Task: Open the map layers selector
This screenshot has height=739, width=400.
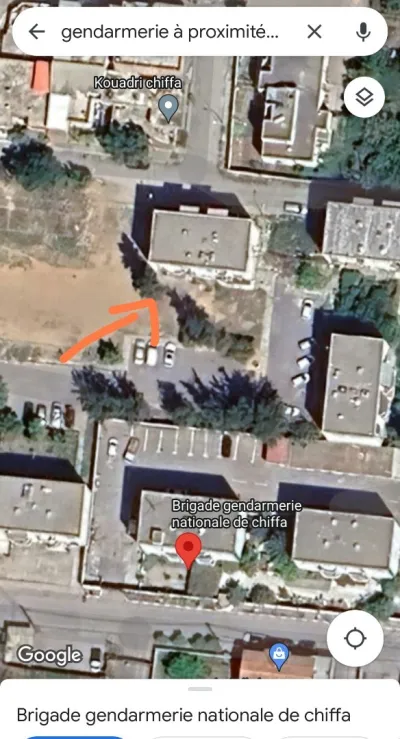Action: (x=364, y=97)
